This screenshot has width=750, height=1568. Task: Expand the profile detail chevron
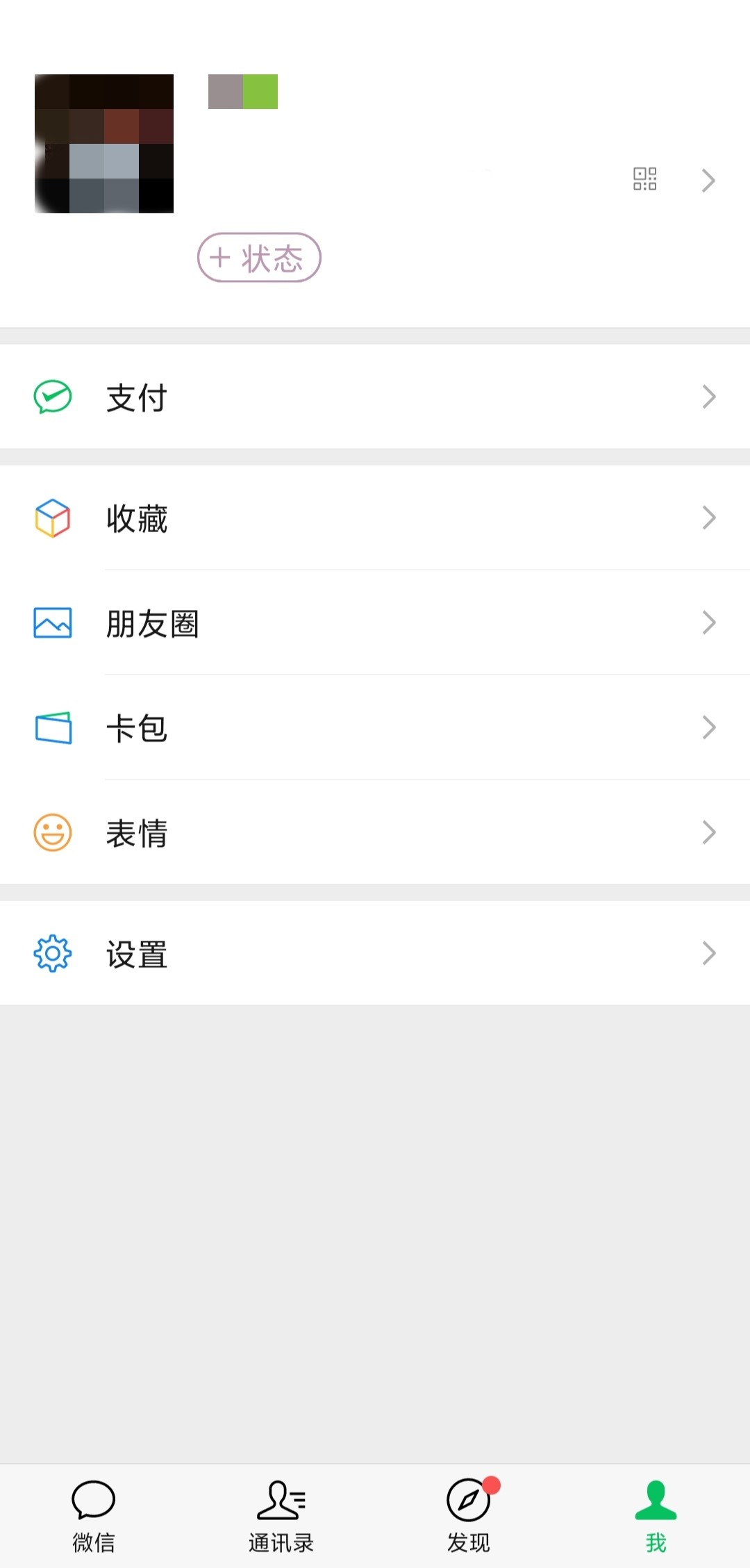[708, 180]
